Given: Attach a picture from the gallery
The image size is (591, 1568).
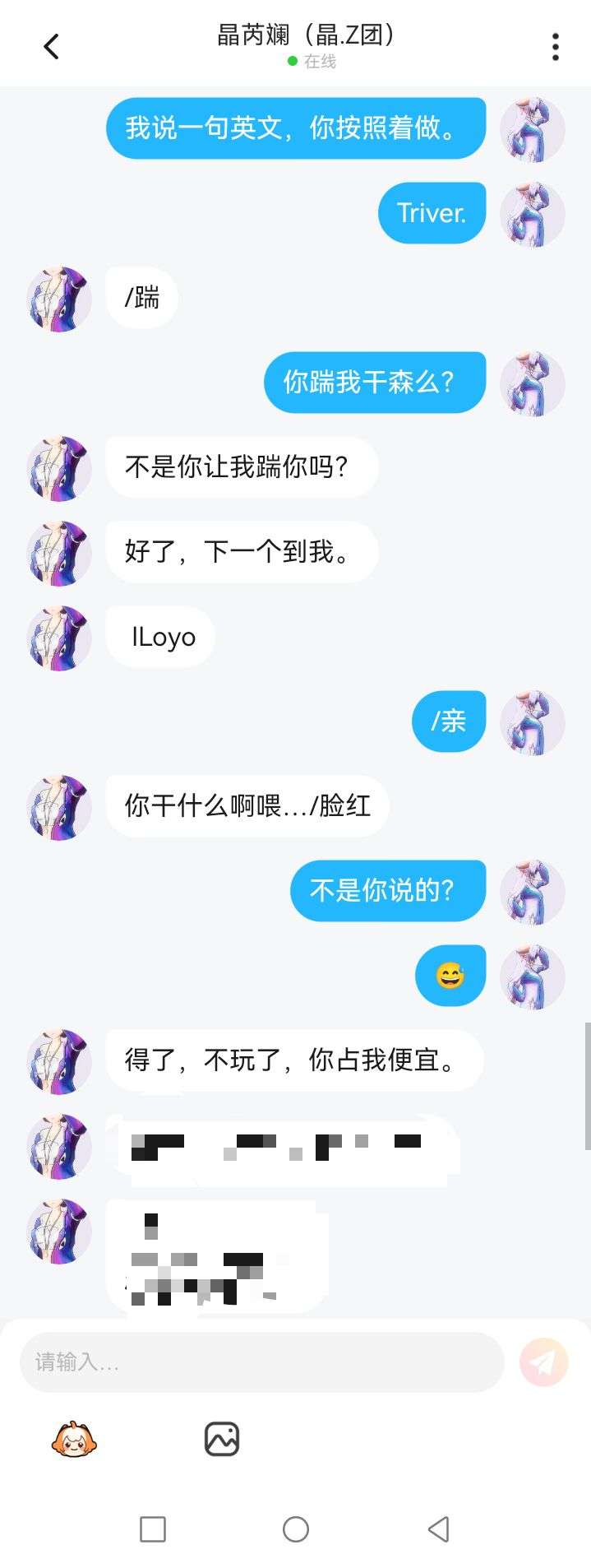Looking at the screenshot, I should pos(221,1440).
